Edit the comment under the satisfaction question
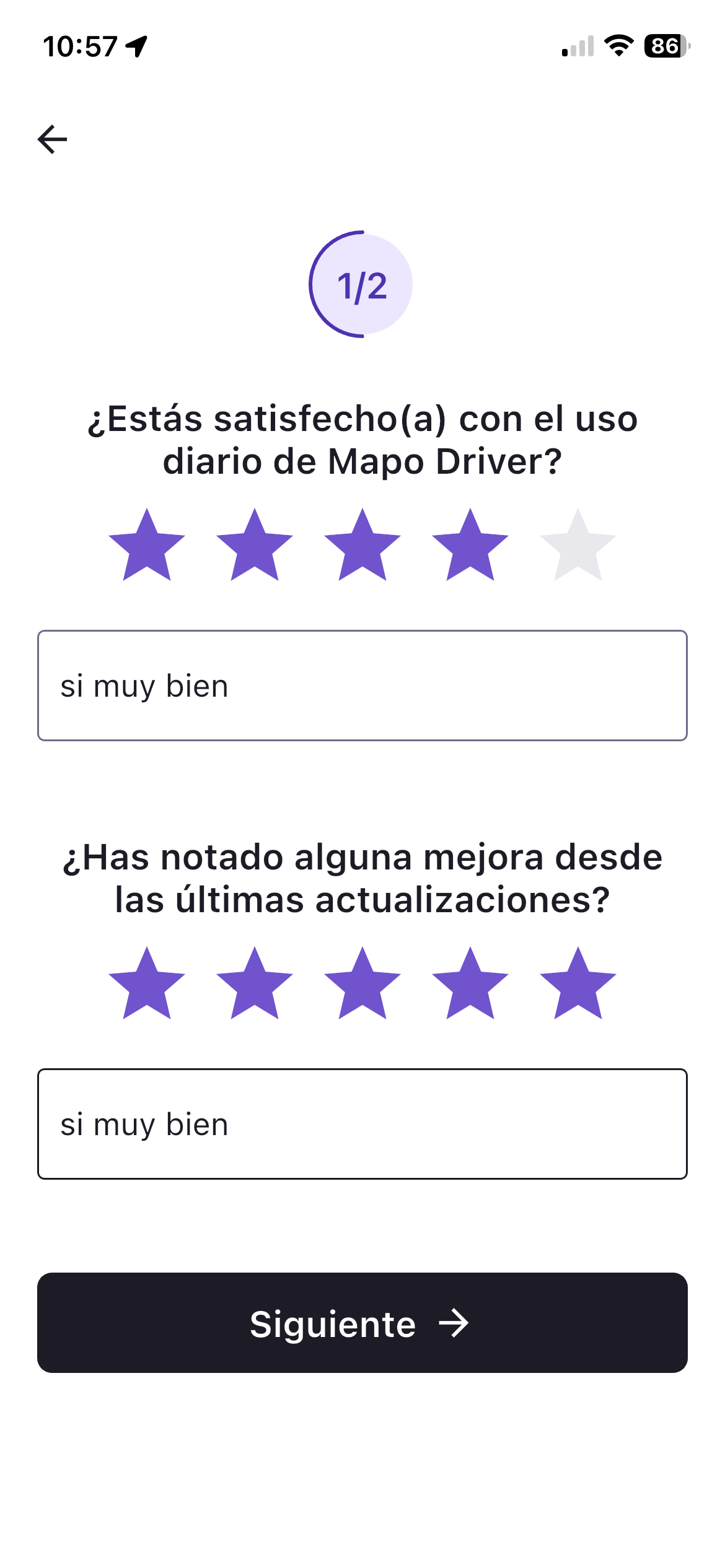The height and width of the screenshot is (1568, 725). (362, 686)
